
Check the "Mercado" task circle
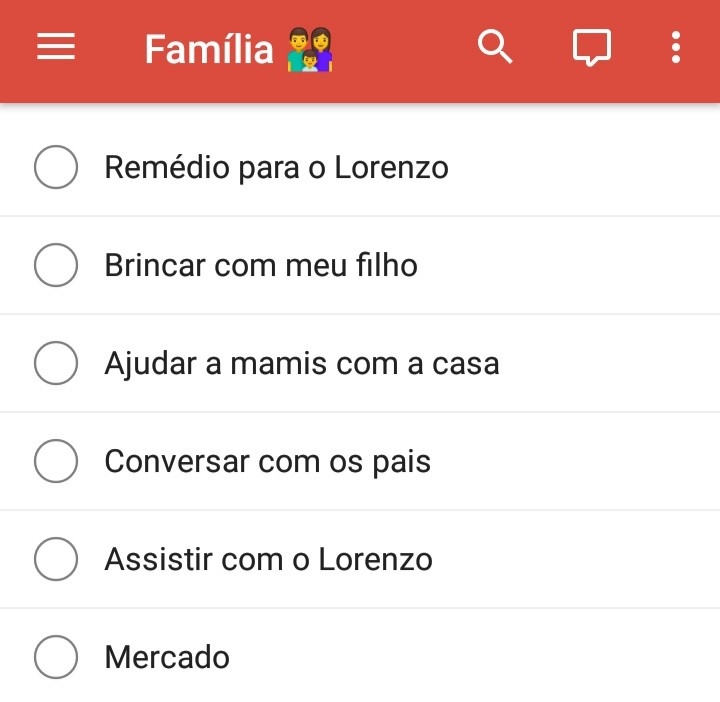point(56,657)
